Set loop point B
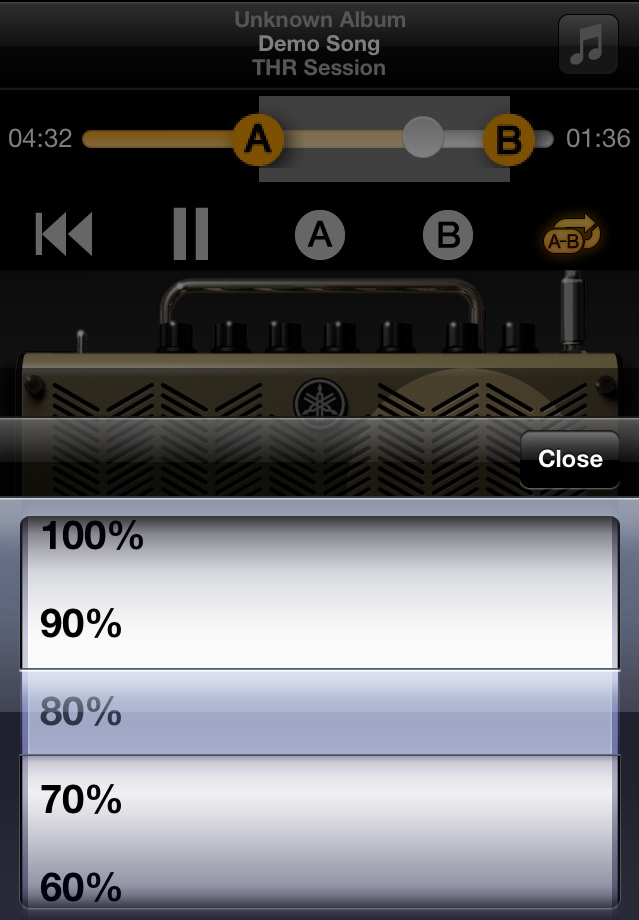Image resolution: width=639 pixels, height=920 pixels. (x=447, y=235)
